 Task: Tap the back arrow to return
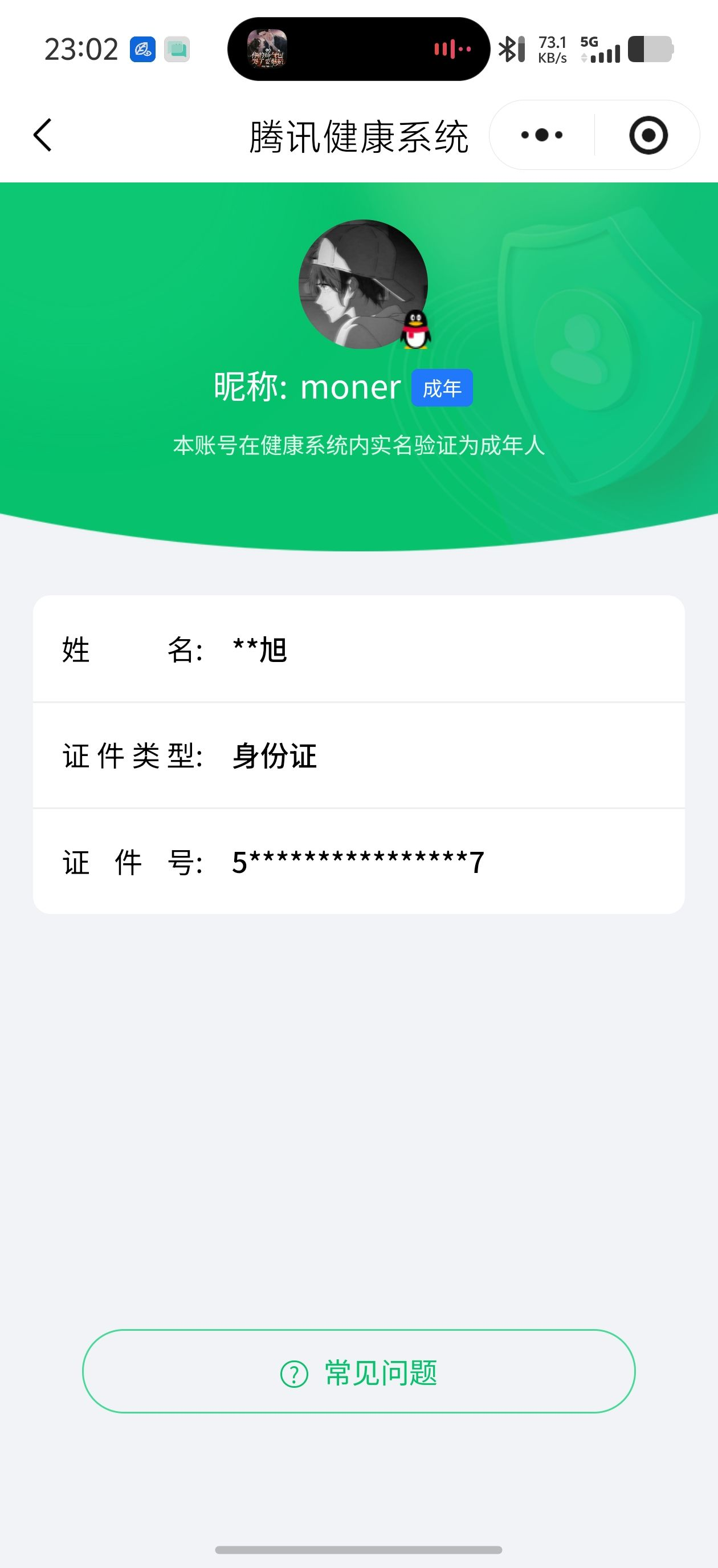tap(43, 135)
